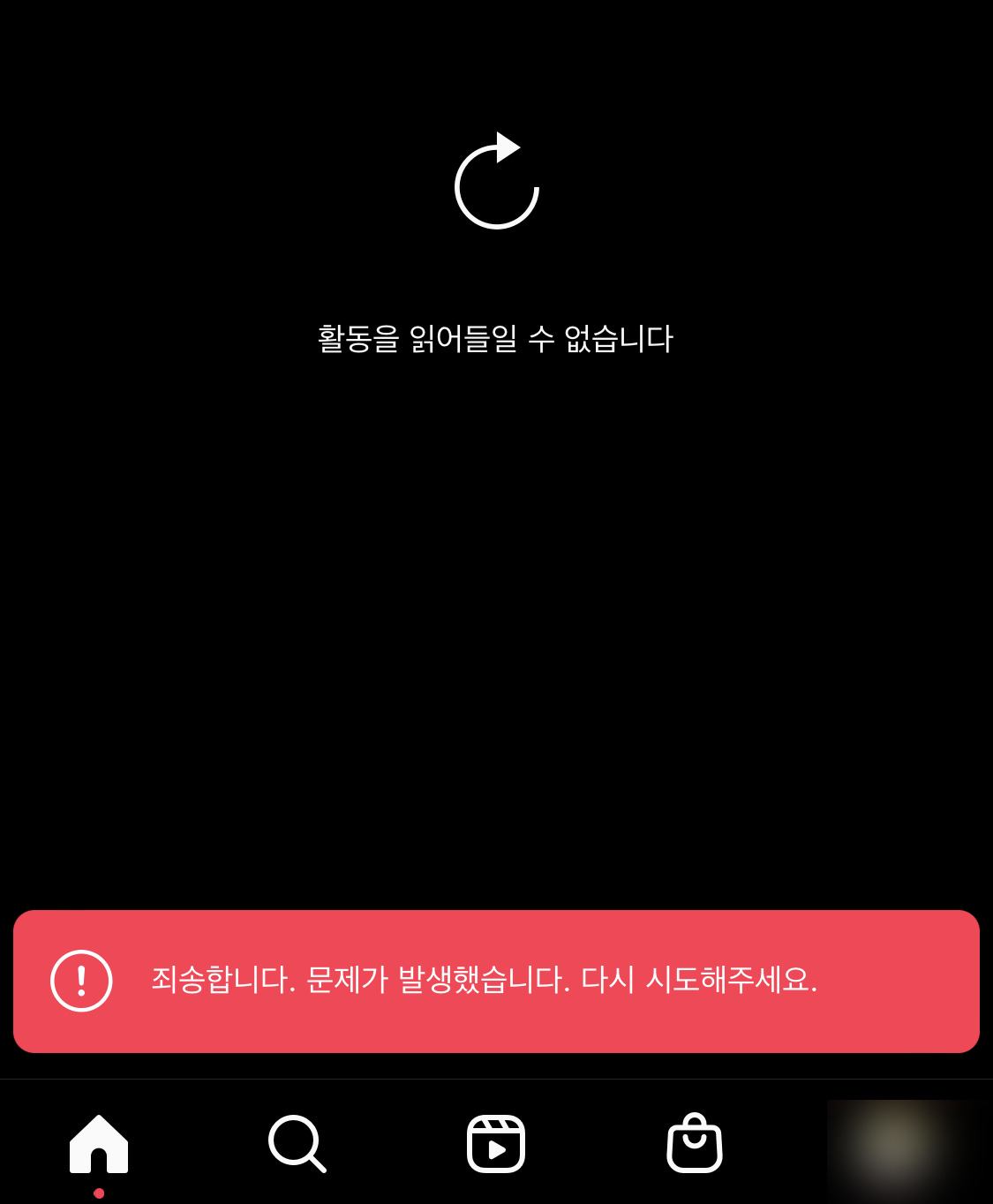Click the exclamation icon in the error banner
The width and height of the screenshot is (993, 1204).
[x=81, y=981]
